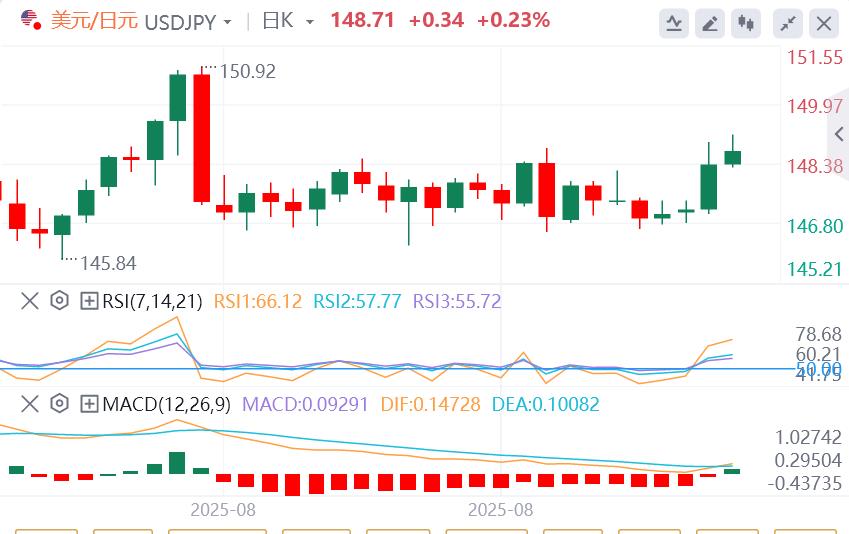This screenshot has height=534, width=849.
Task: Expand the MACD indicator panel
Action: [x=88, y=404]
